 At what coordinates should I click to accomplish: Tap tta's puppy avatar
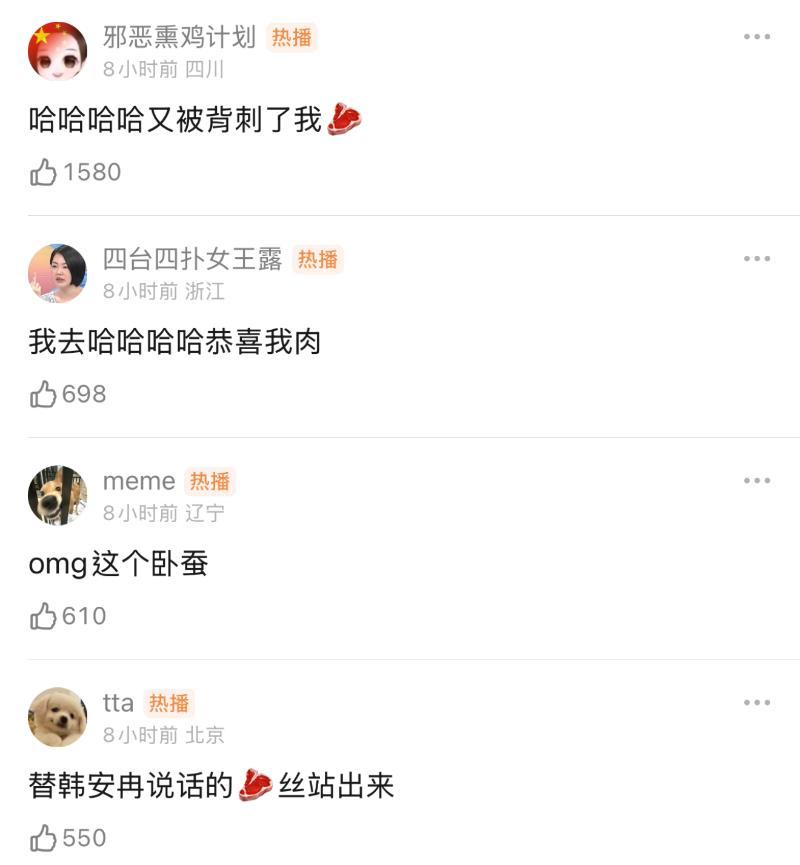pyautogui.click(x=57, y=717)
